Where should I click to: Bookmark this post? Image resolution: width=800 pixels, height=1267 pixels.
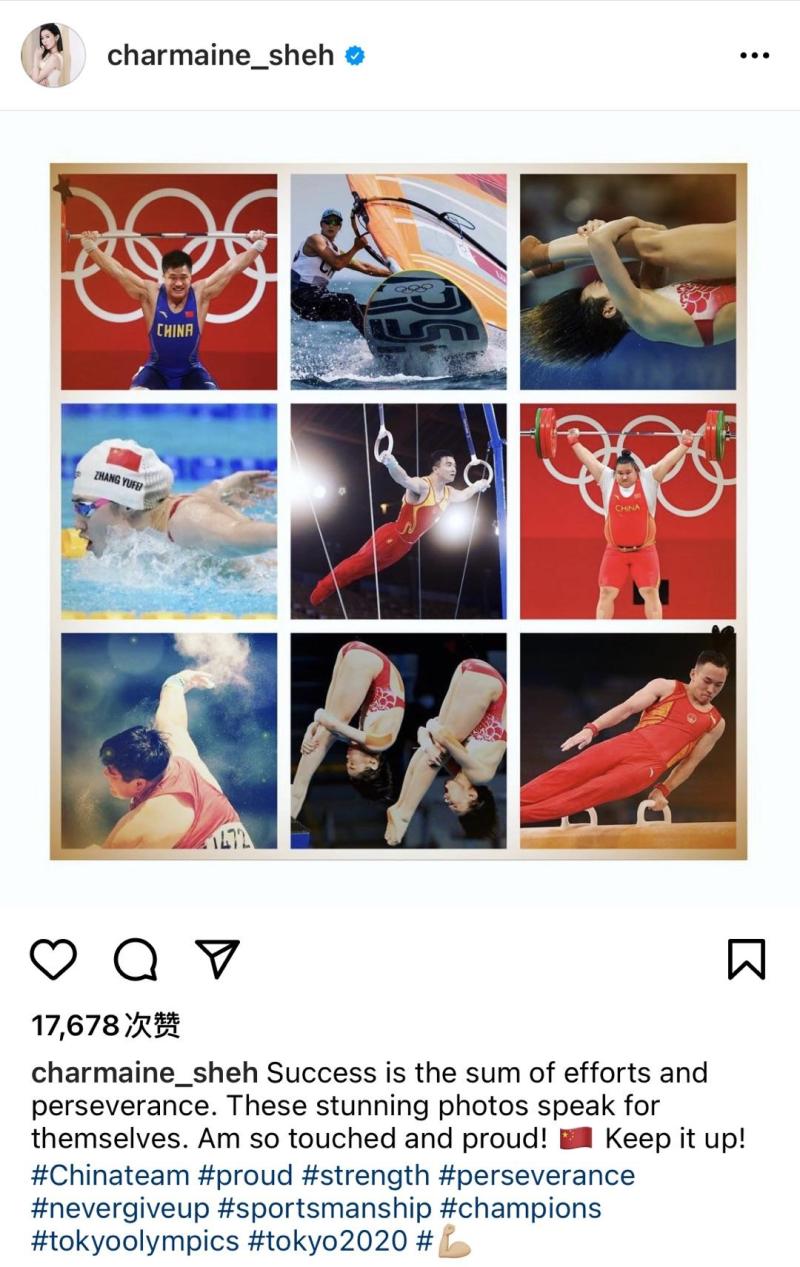[x=745, y=960]
